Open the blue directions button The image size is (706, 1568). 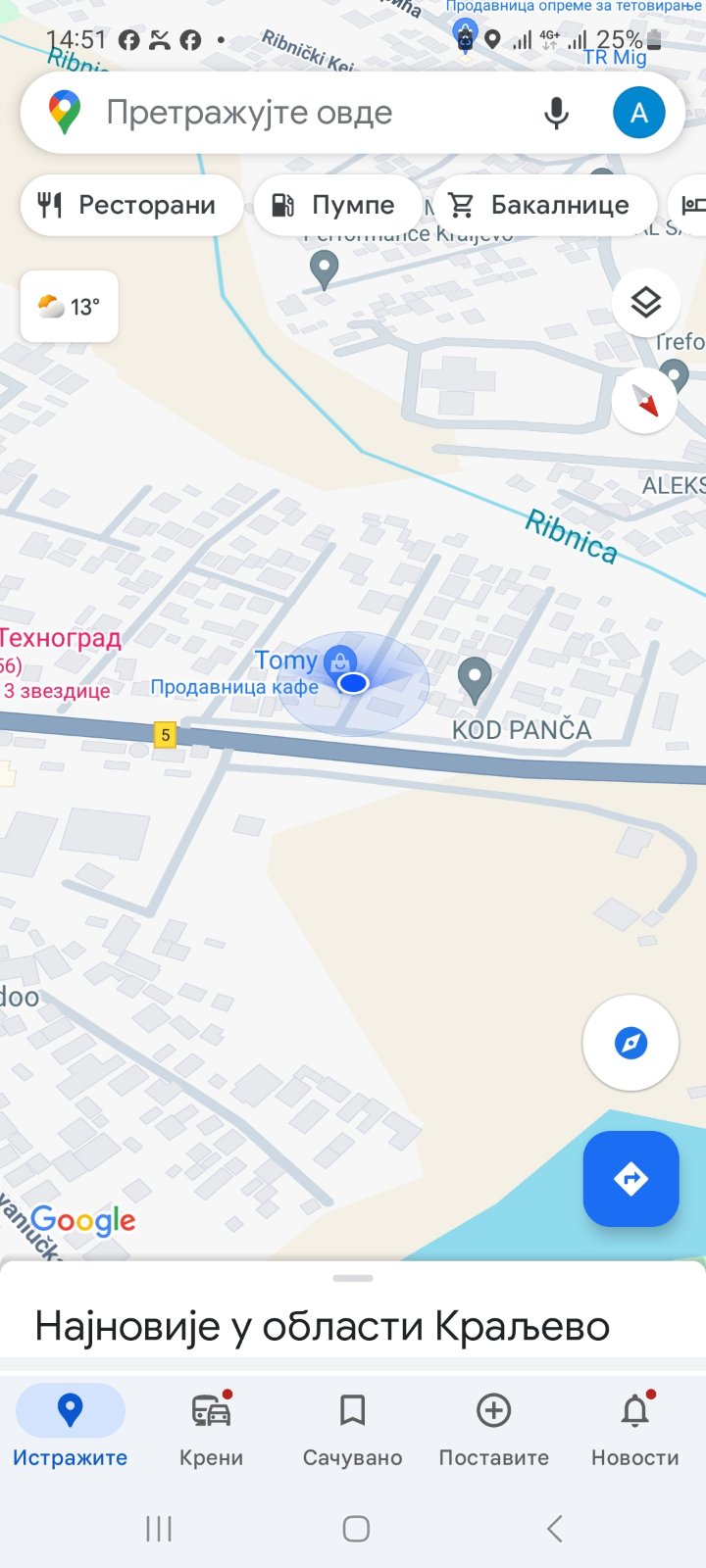[x=630, y=1178]
